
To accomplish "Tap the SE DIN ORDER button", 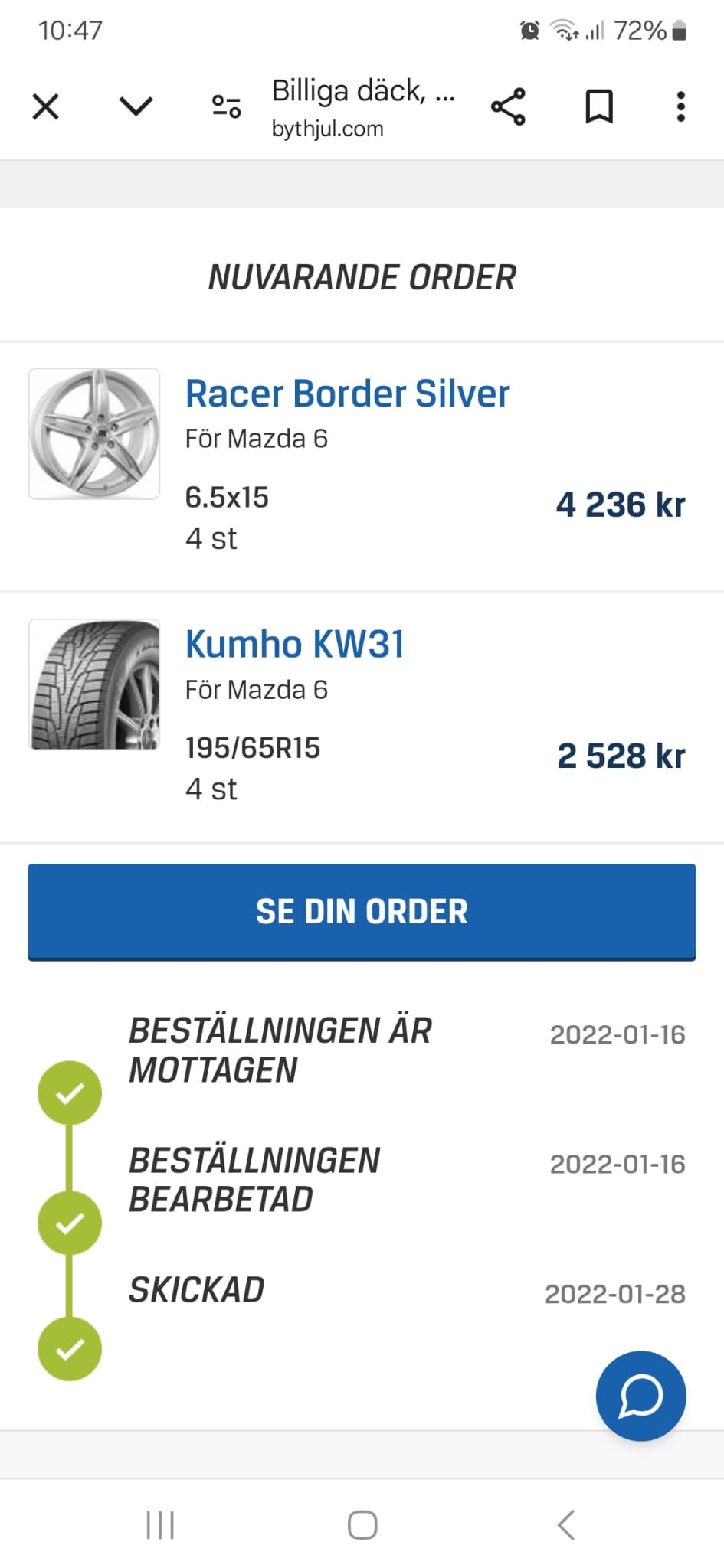I will click(362, 911).
